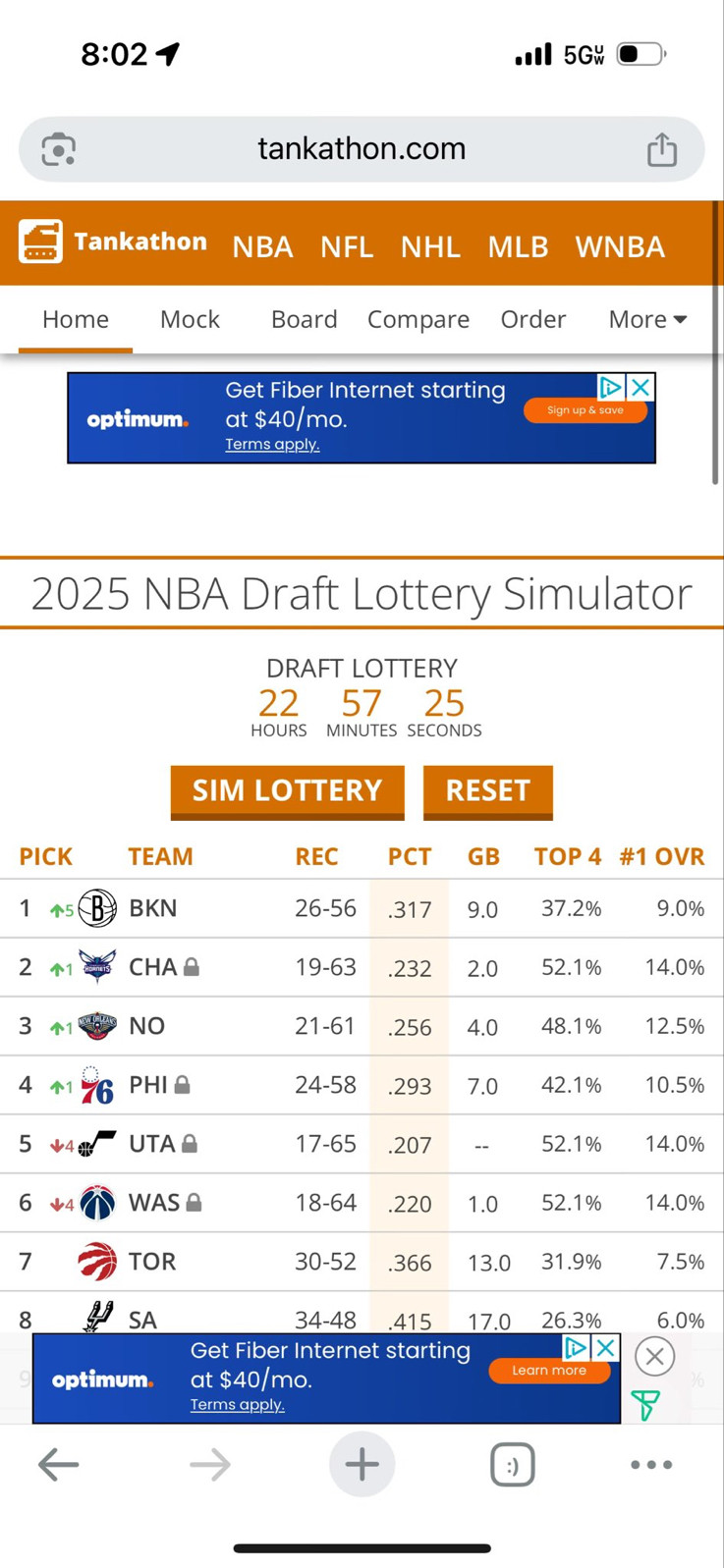
Task: Open the browser's three-dot menu
Action: [651, 1464]
